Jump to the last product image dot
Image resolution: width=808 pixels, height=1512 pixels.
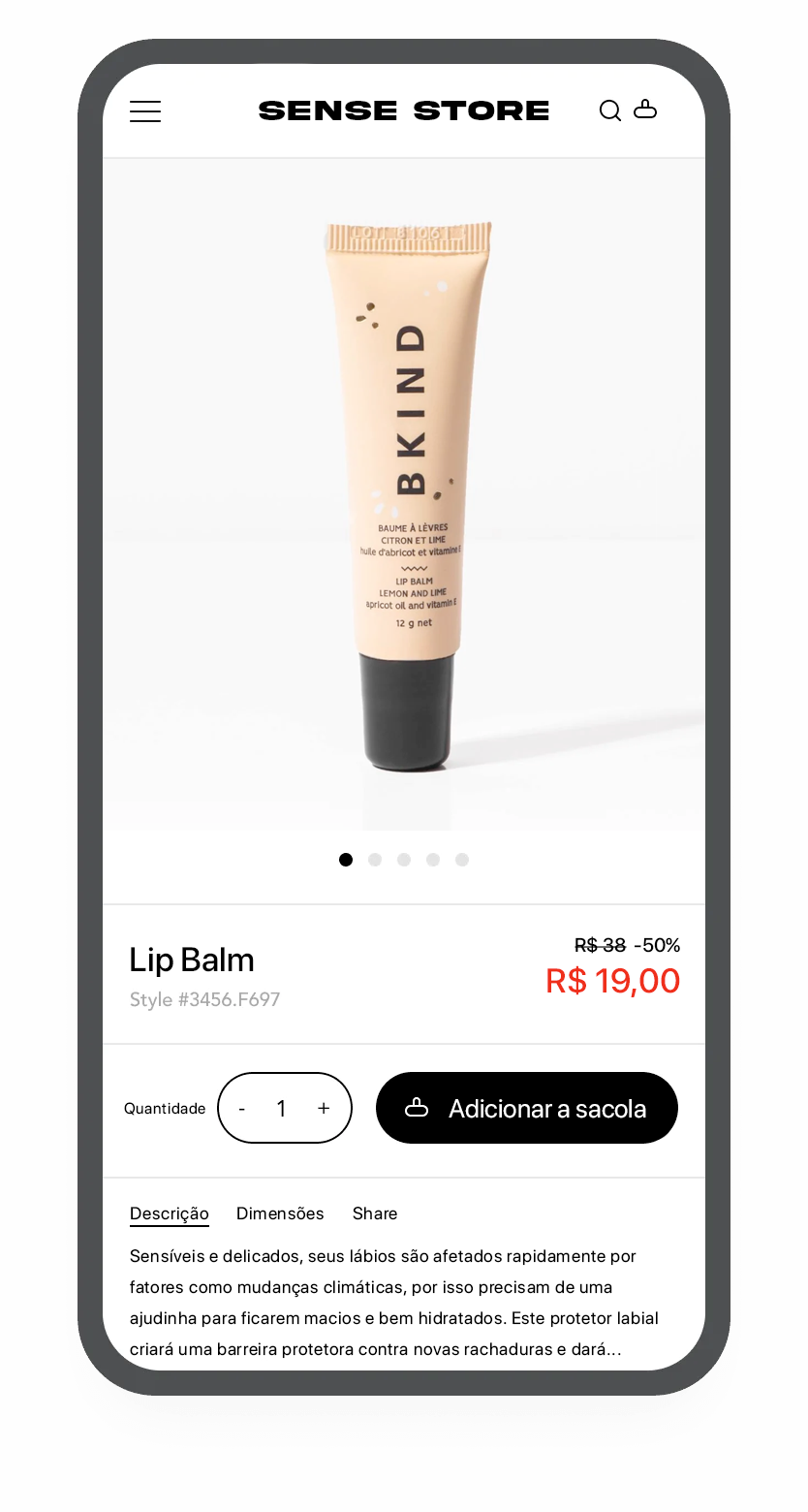pos(462,860)
